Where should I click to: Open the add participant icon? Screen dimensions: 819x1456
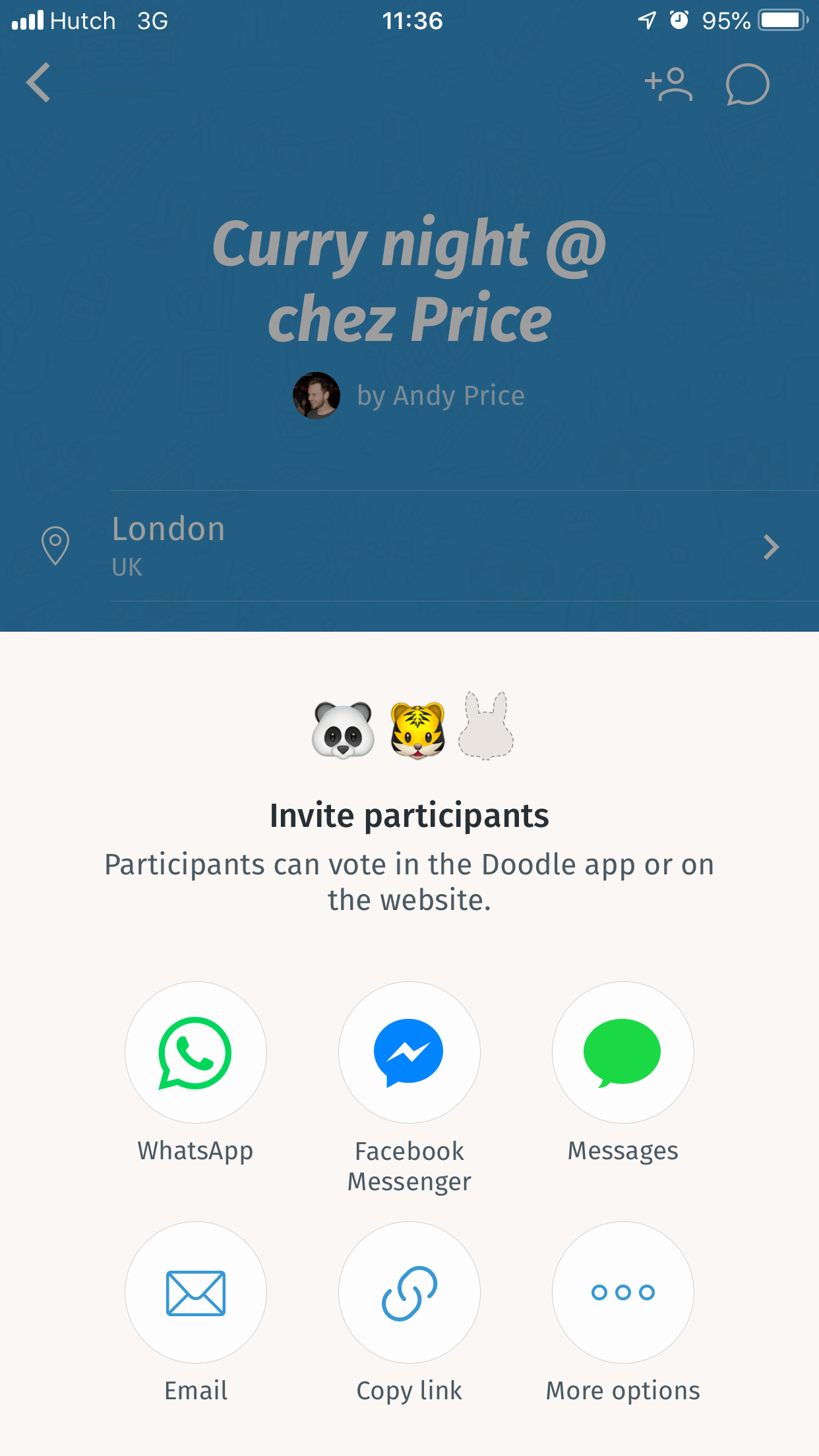tap(669, 84)
